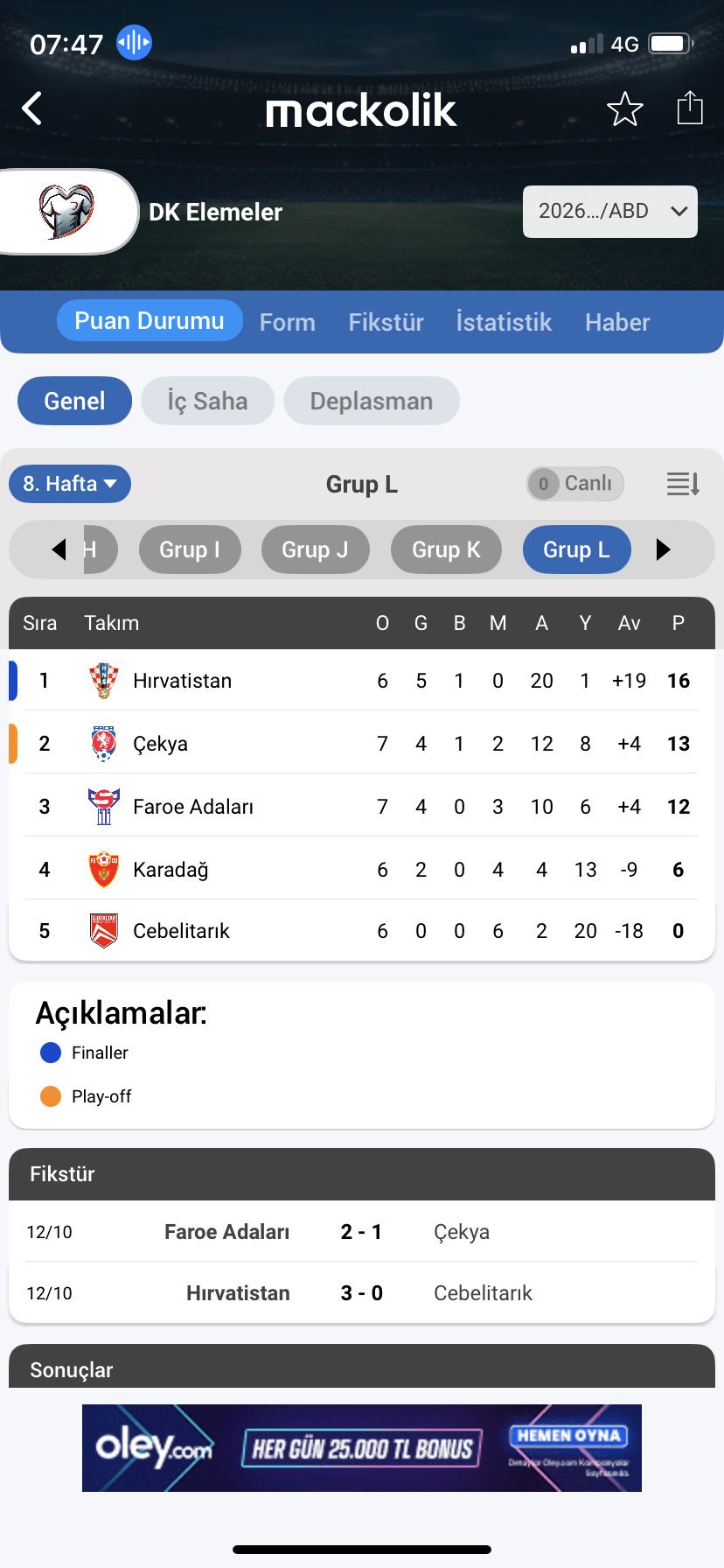Switch to the Fikstür tab
This screenshot has height=1568, width=724.
coord(386,322)
